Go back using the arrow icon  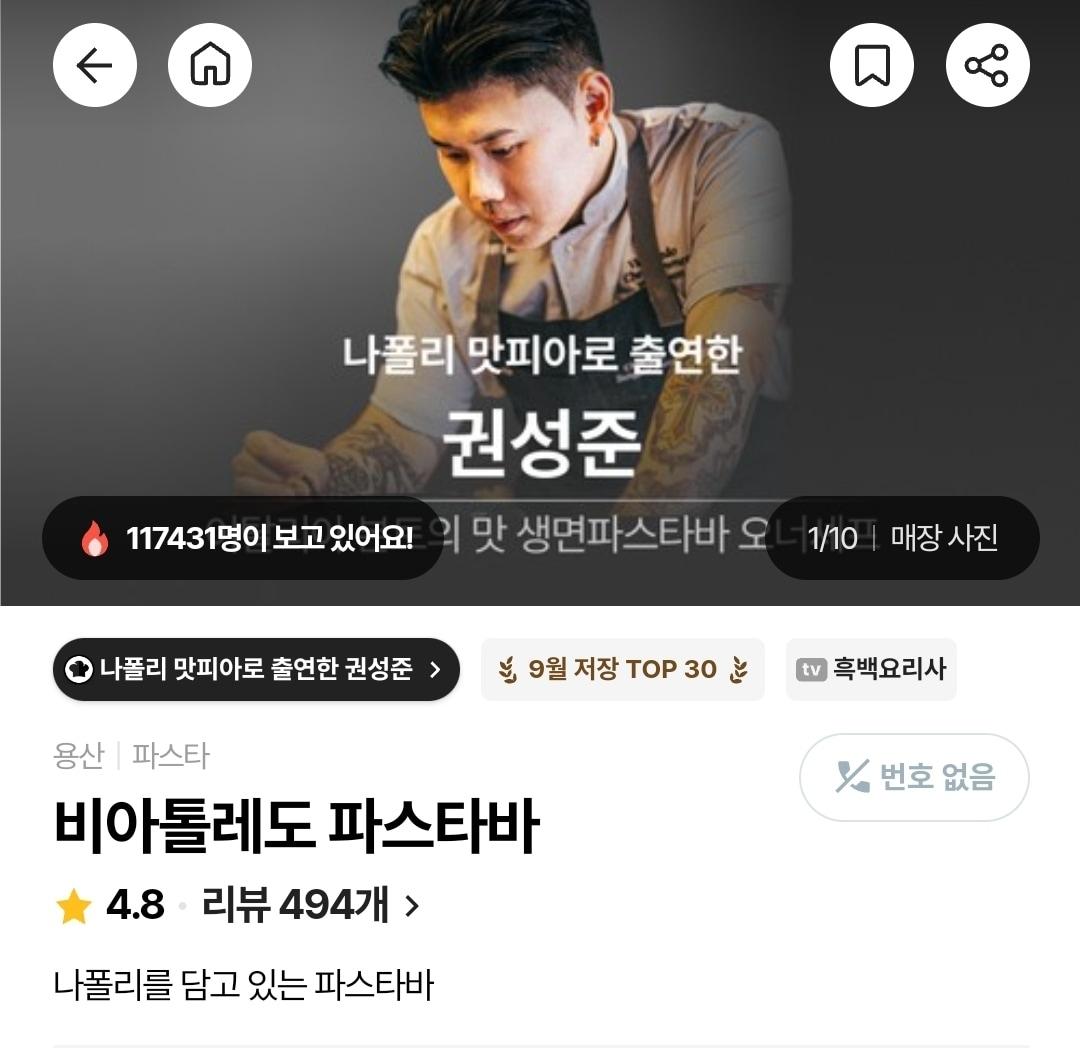[94, 65]
